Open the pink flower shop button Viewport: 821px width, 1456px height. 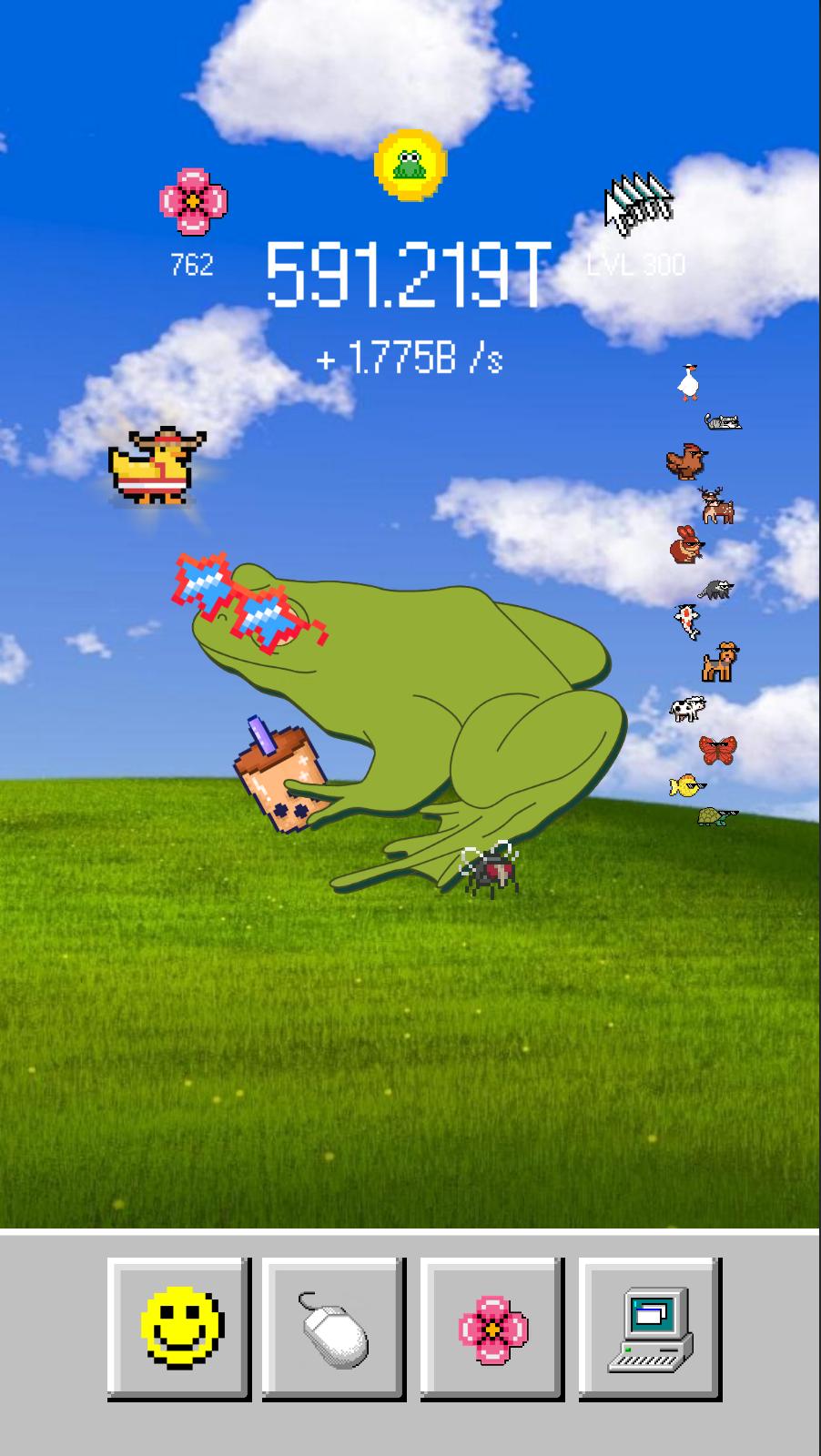pyautogui.click(x=492, y=1328)
